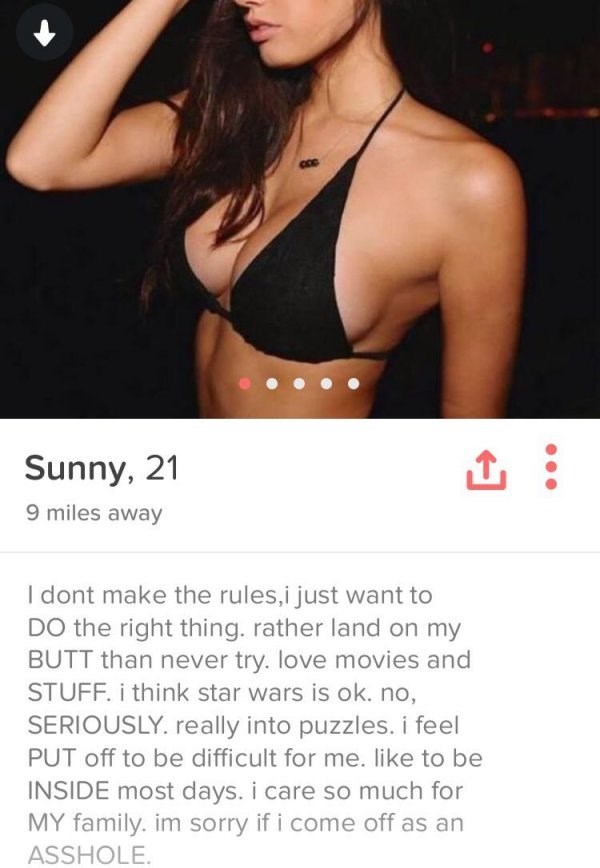Tap the photo page indicator dots
The width and height of the screenshot is (600, 868).
pos(298,383)
